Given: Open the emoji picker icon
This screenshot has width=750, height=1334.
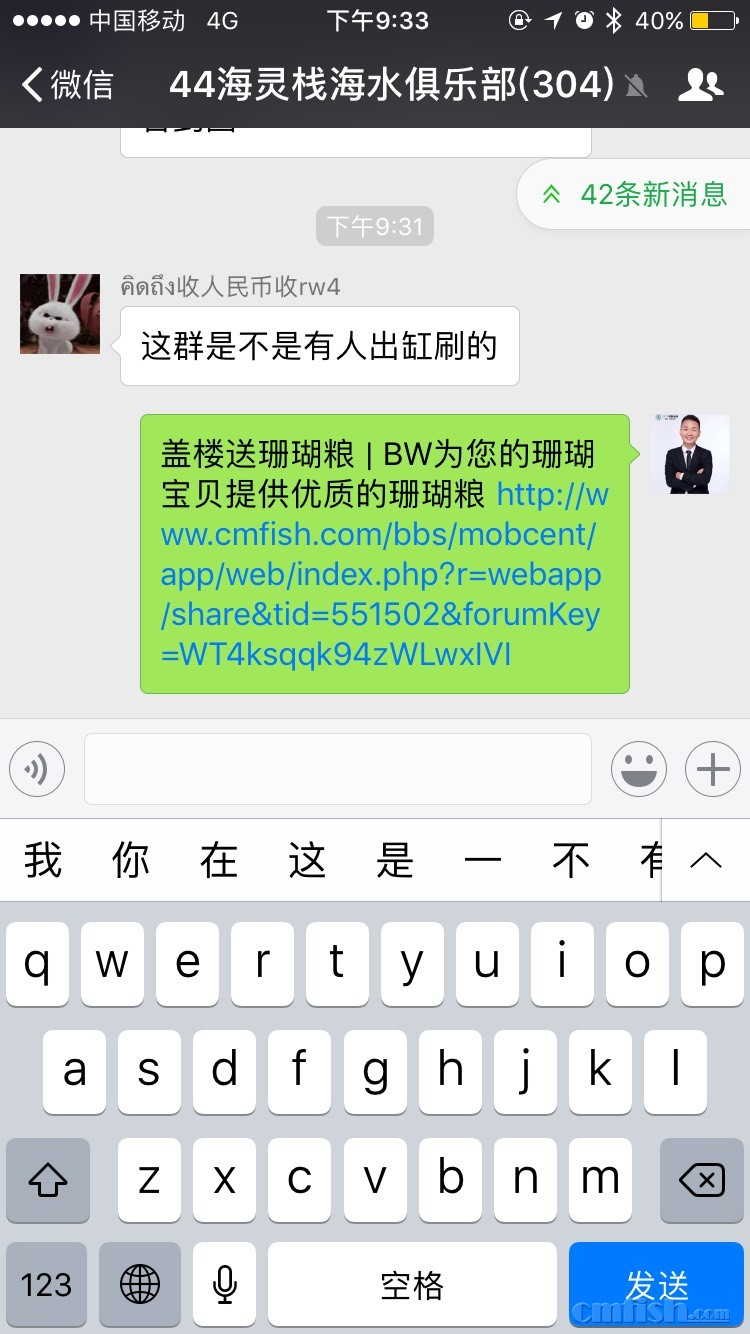Looking at the screenshot, I should click(x=639, y=769).
